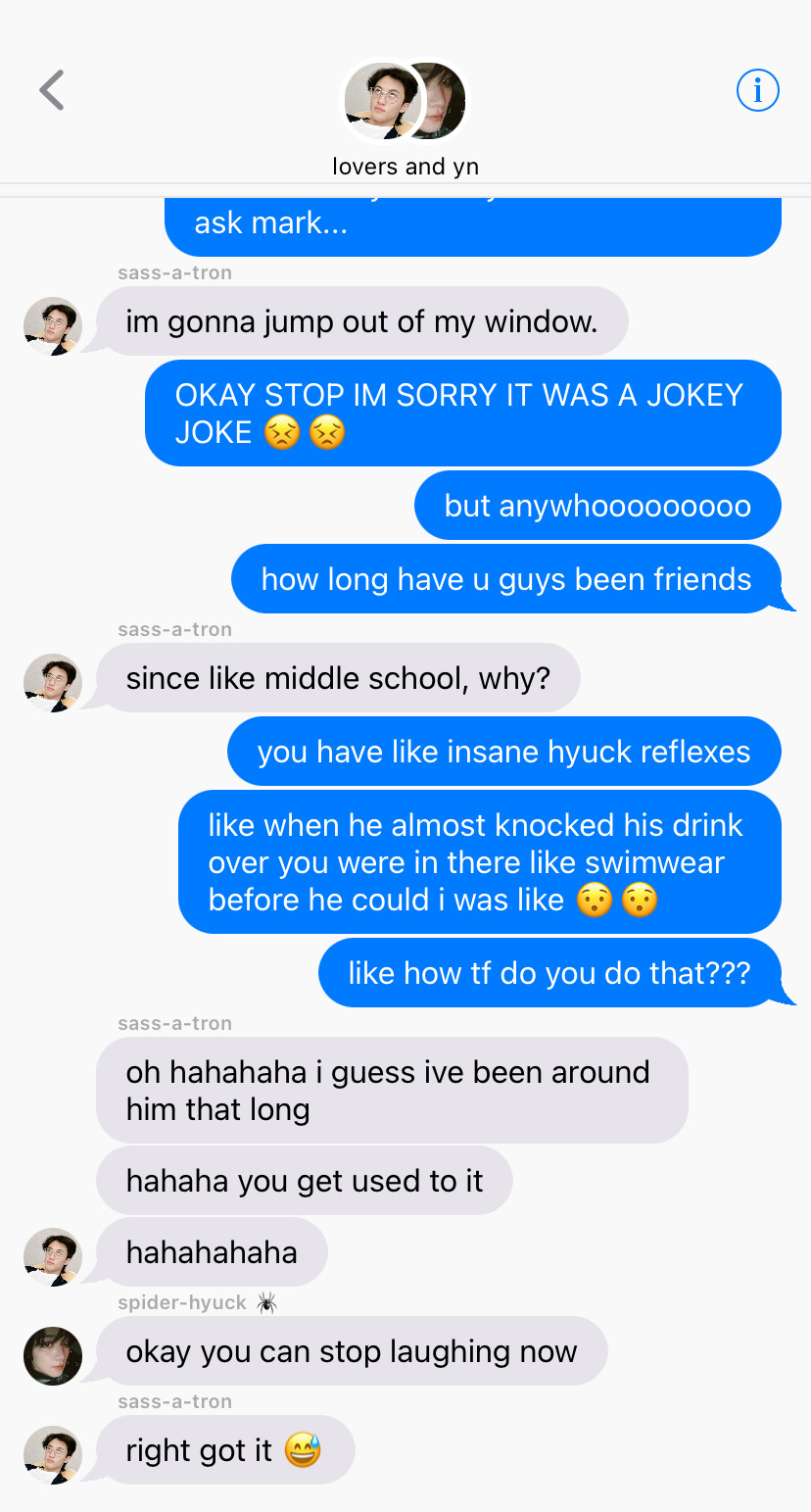
Task: Go back to the conversations list
Action: point(52,91)
